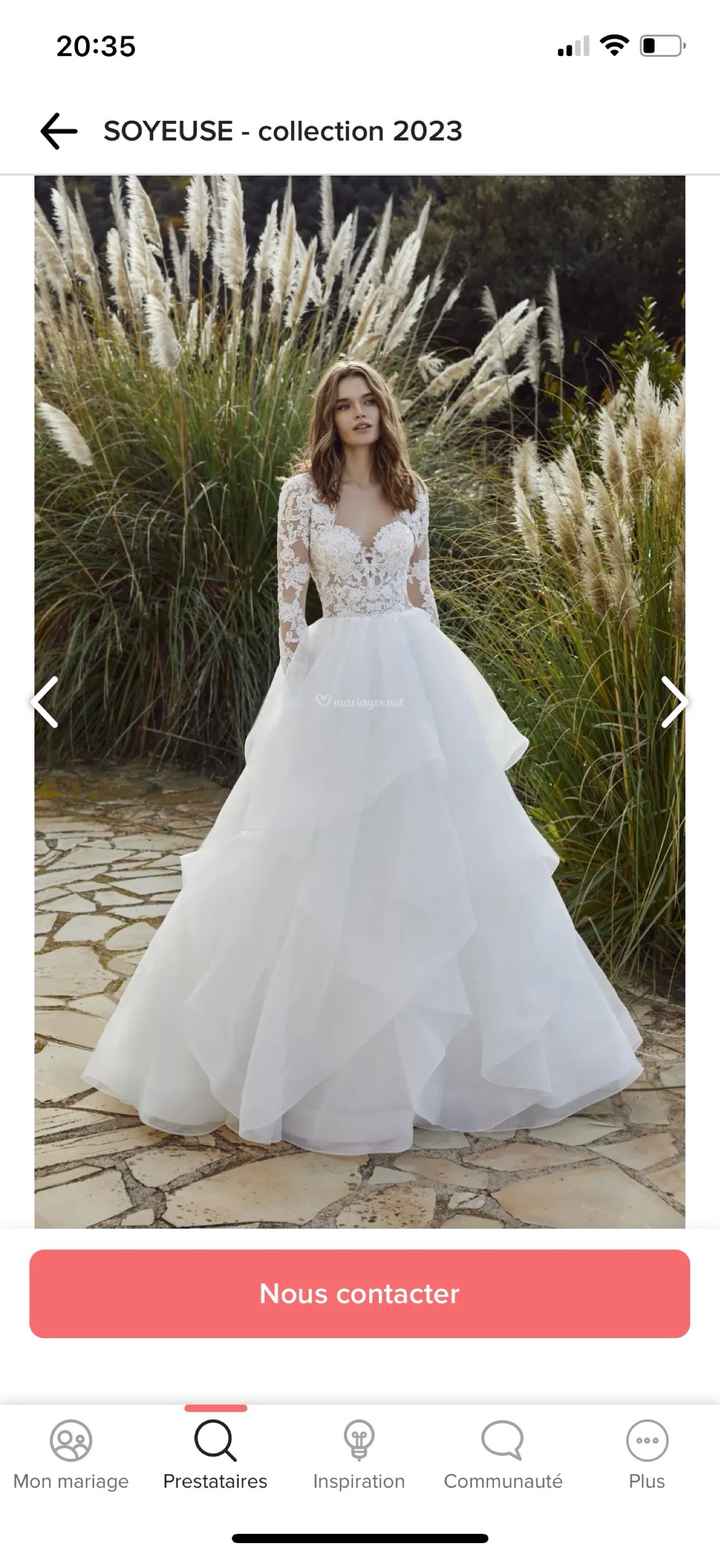Viewport: 720px width, 1557px height.
Task: Select the Communauté tab
Action: coord(502,1455)
